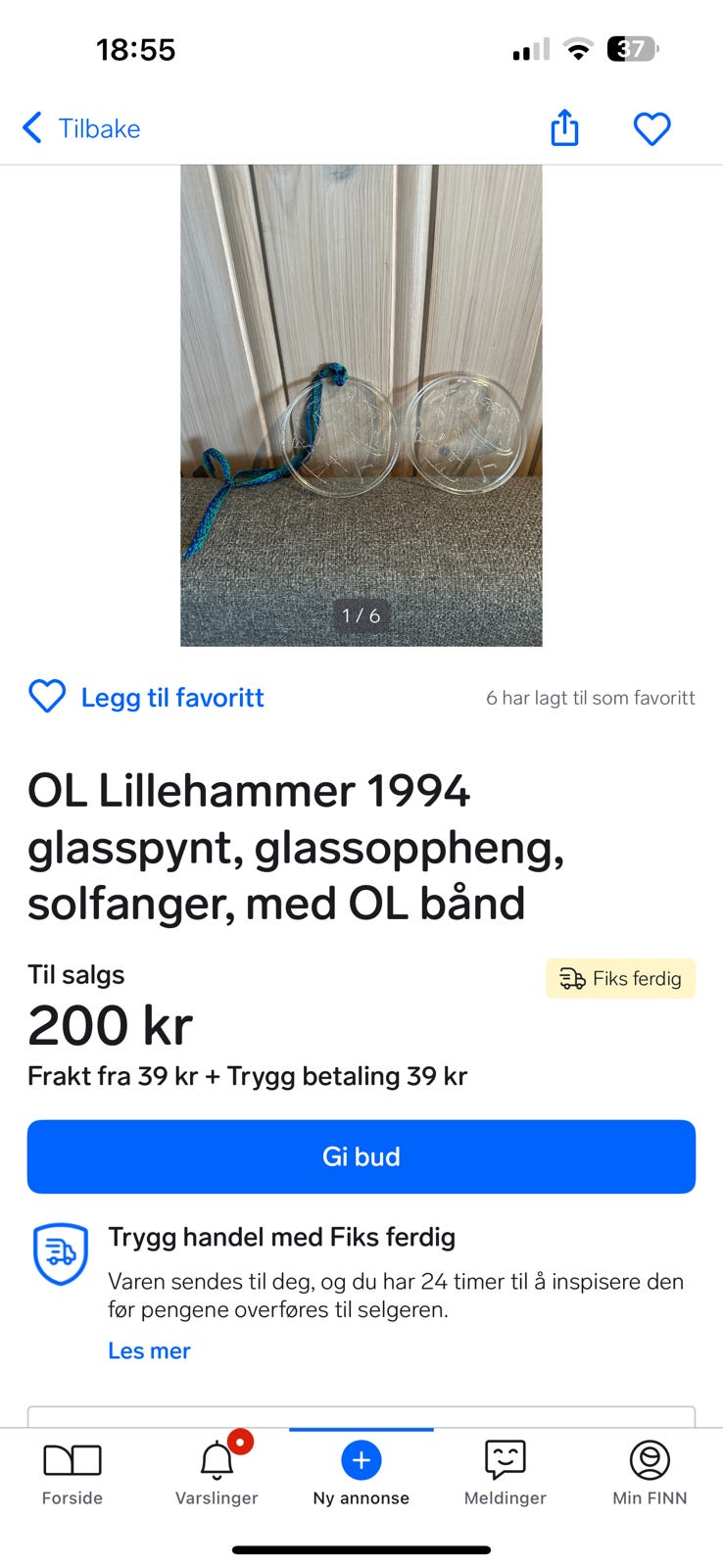Screen dimensions: 723x1568
Task: Open Min FINN via the profile icon
Action: pyautogui.click(x=649, y=1457)
